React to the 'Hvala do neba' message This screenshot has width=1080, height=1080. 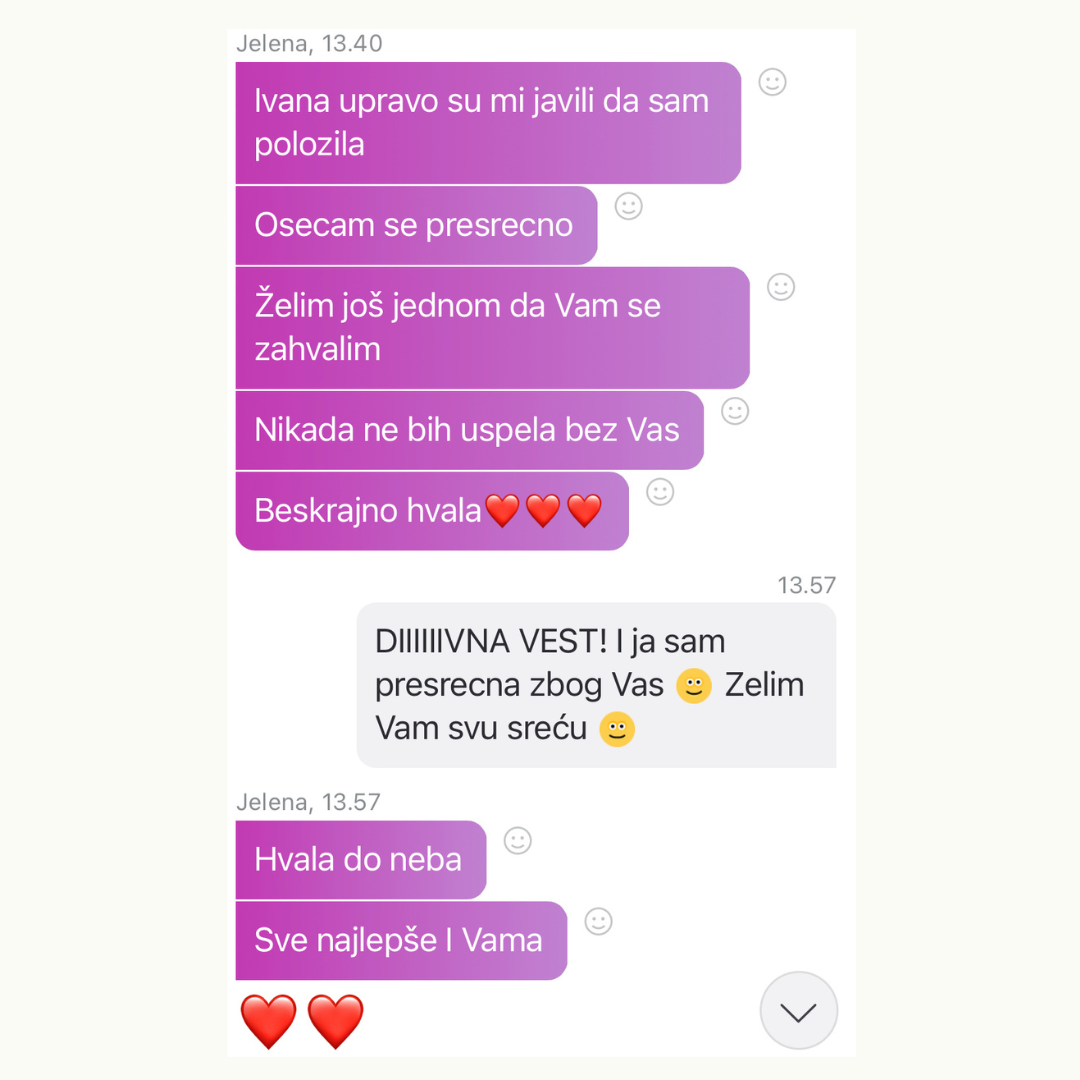point(517,841)
